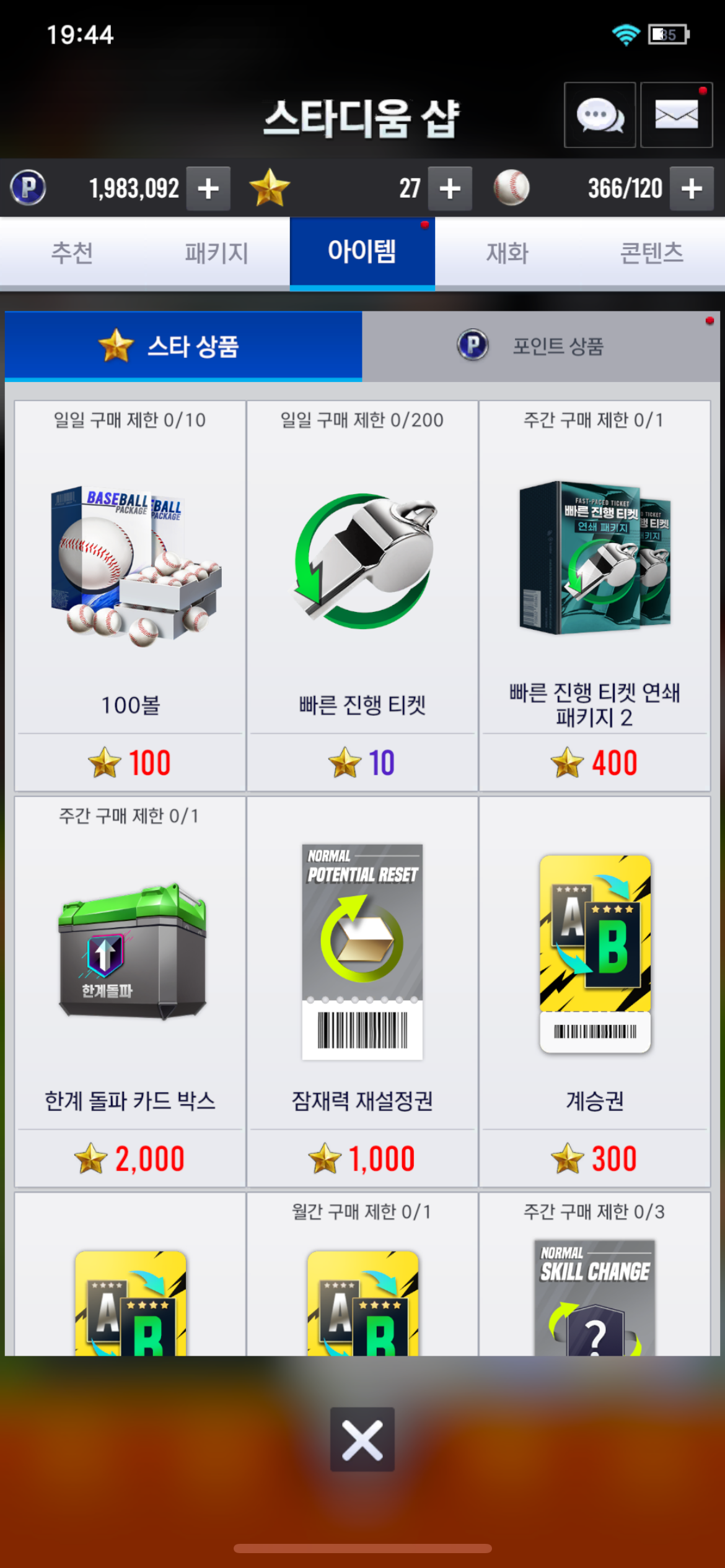Open the Normal Skill Change ticket item
The image size is (725, 1568).
point(594,1288)
